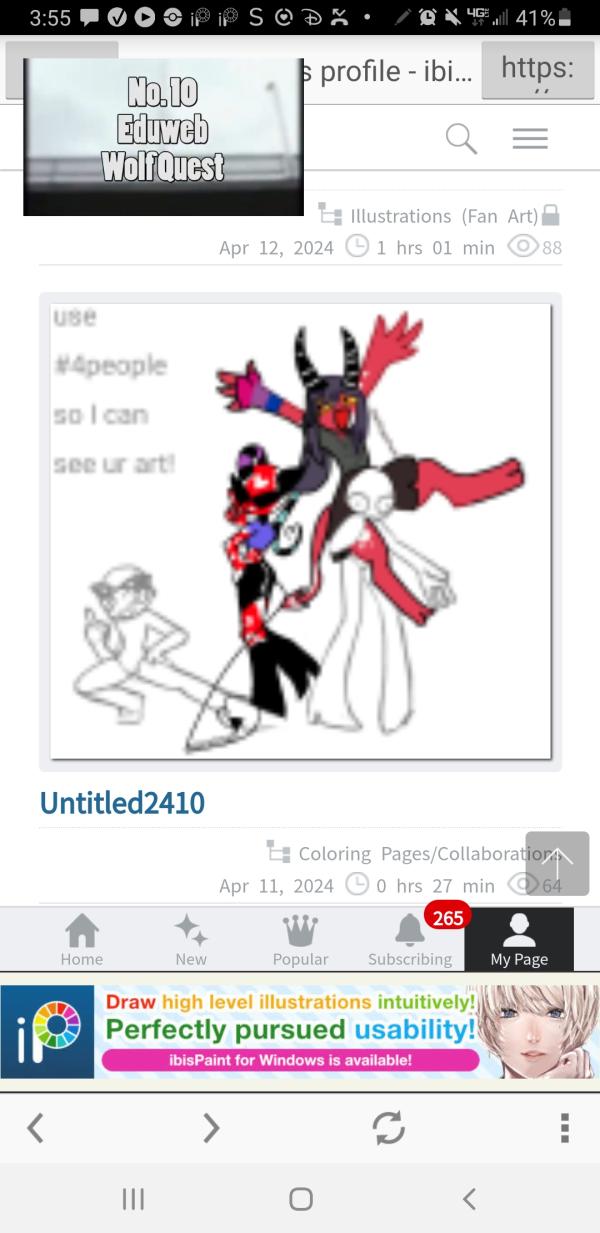Go to the system home screen
Screen dimensions: 600x1233
pyautogui.click(x=300, y=1198)
